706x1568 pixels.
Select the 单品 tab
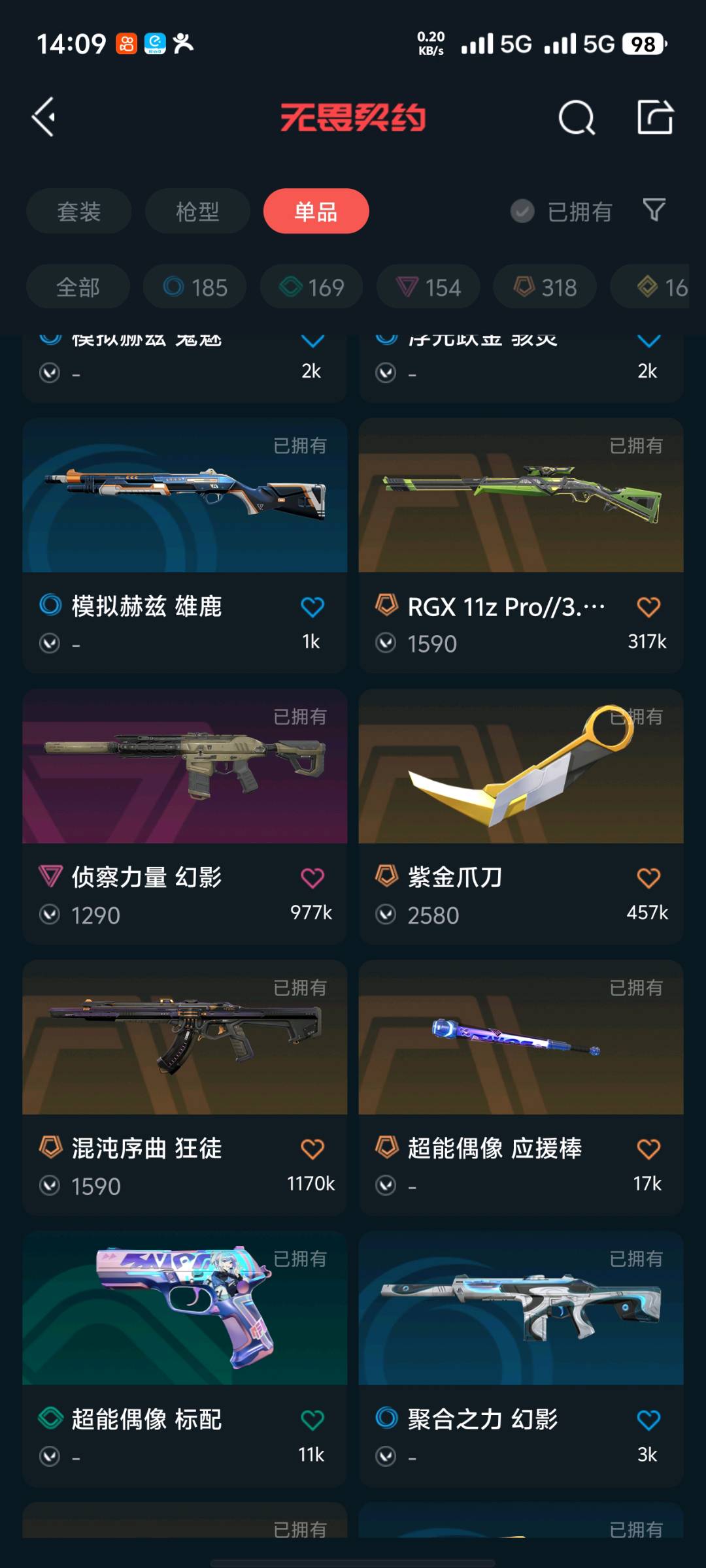[316, 212]
